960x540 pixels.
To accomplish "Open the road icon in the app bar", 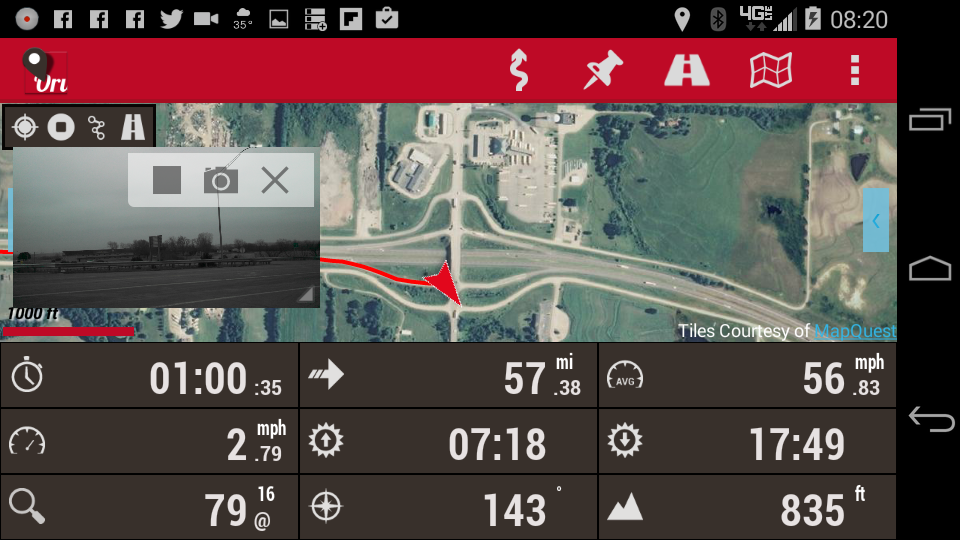I will point(687,70).
